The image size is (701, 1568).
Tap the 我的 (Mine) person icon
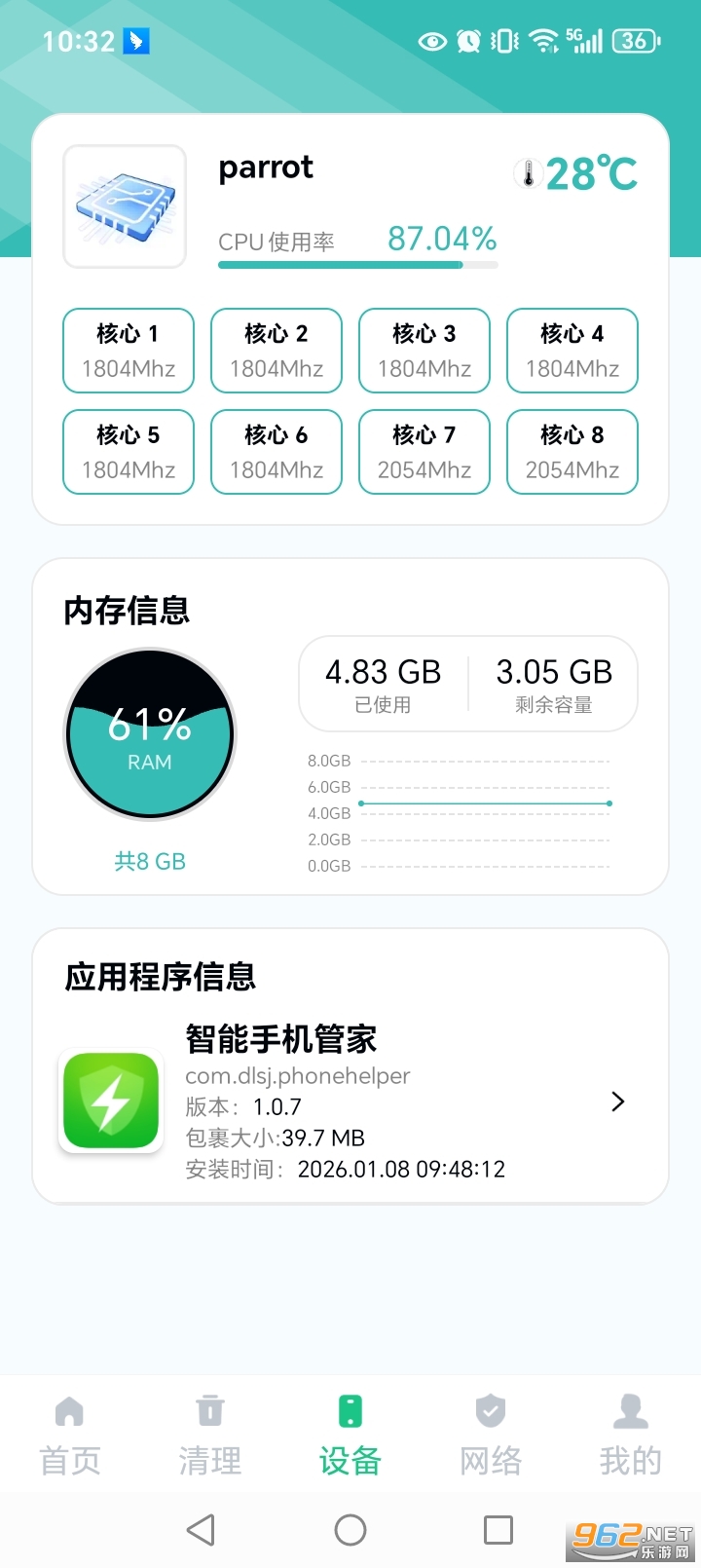point(631,1409)
